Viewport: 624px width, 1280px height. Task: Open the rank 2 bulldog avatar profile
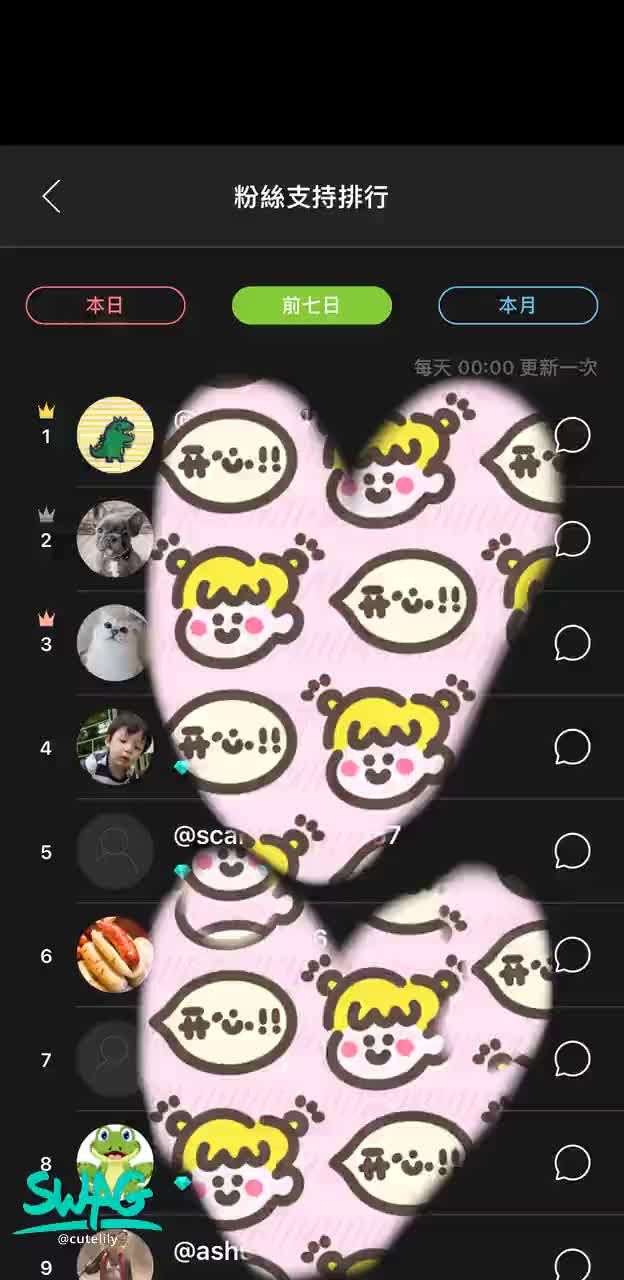[115, 540]
